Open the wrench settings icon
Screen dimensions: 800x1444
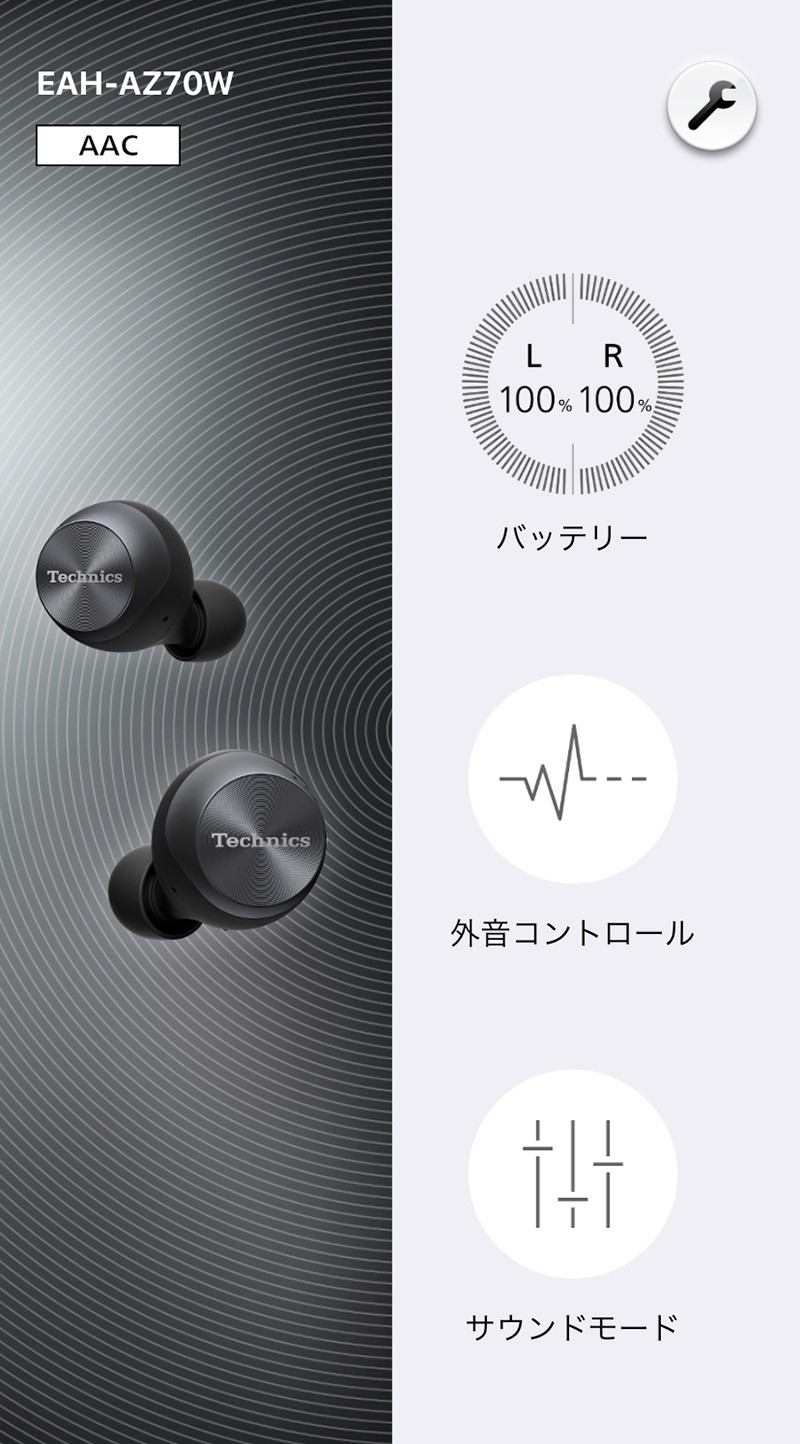(x=711, y=107)
